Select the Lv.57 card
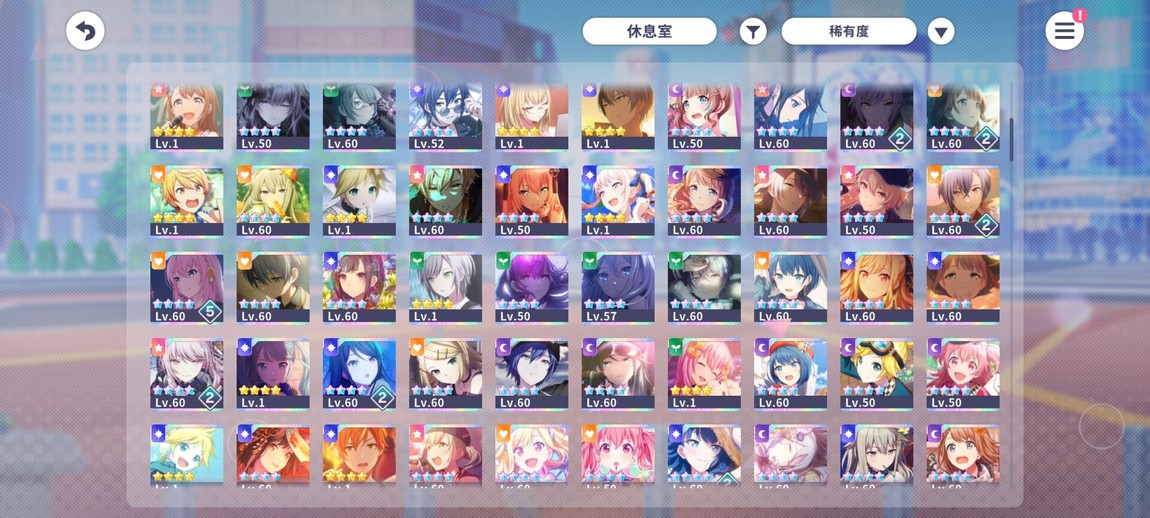Image resolution: width=1150 pixels, height=518 pixels. click(x=618, y=287)
